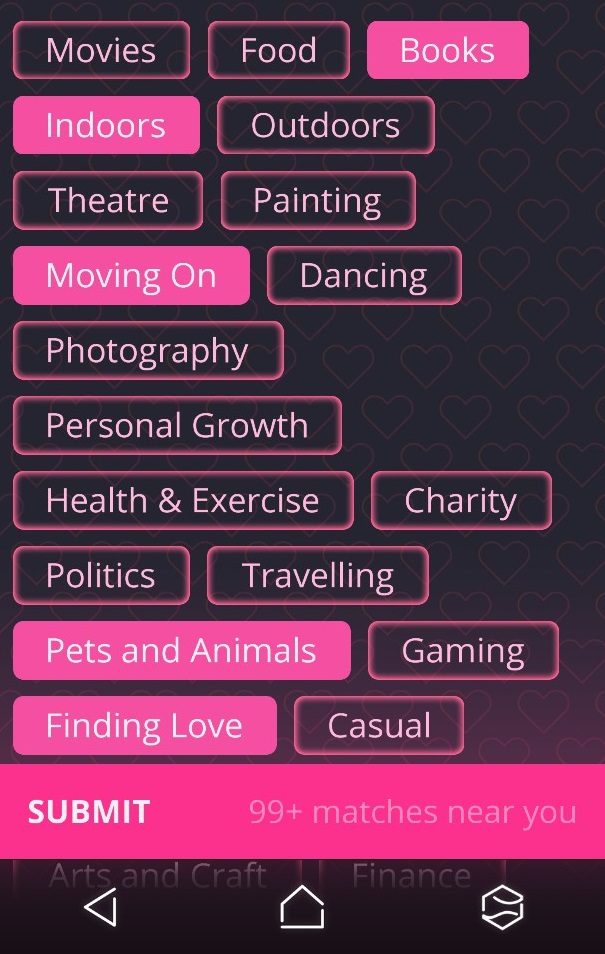Choose the Photography chip
This screenshot has height=954, width=605.
pyautogui.click(x=147, y=350)
